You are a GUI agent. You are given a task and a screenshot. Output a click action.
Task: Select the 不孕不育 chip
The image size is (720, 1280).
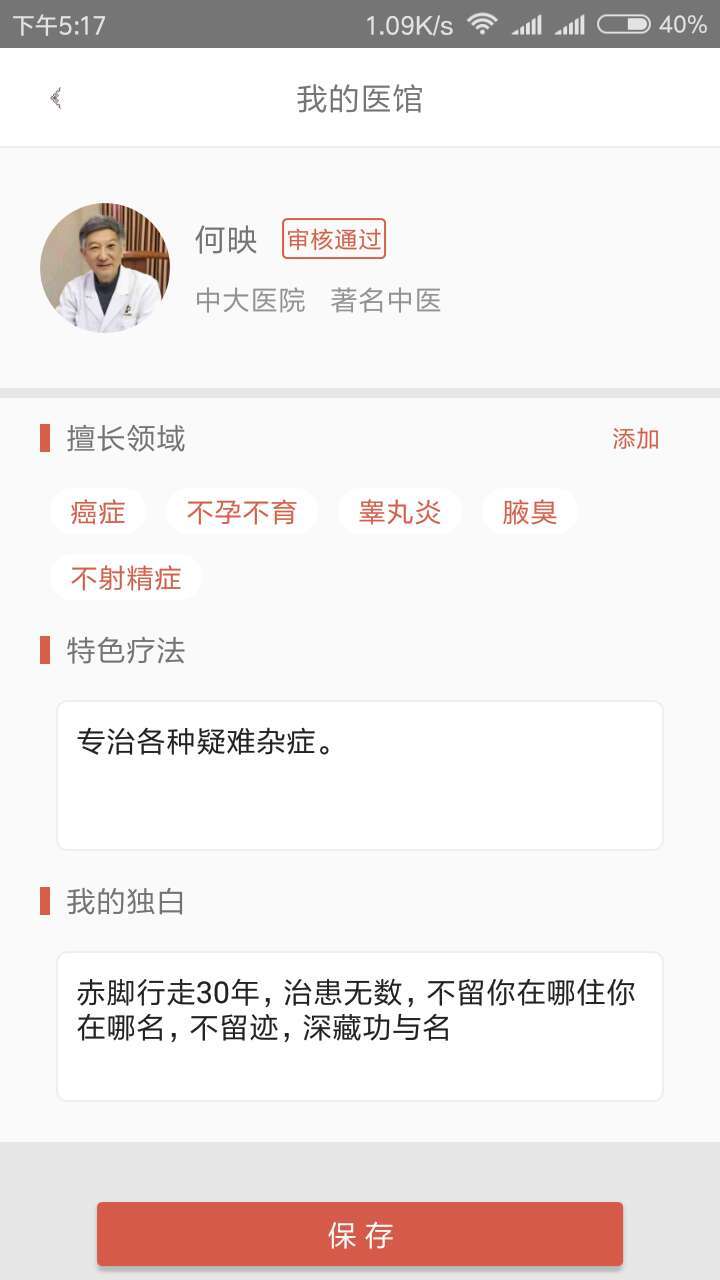pos(242,512)
